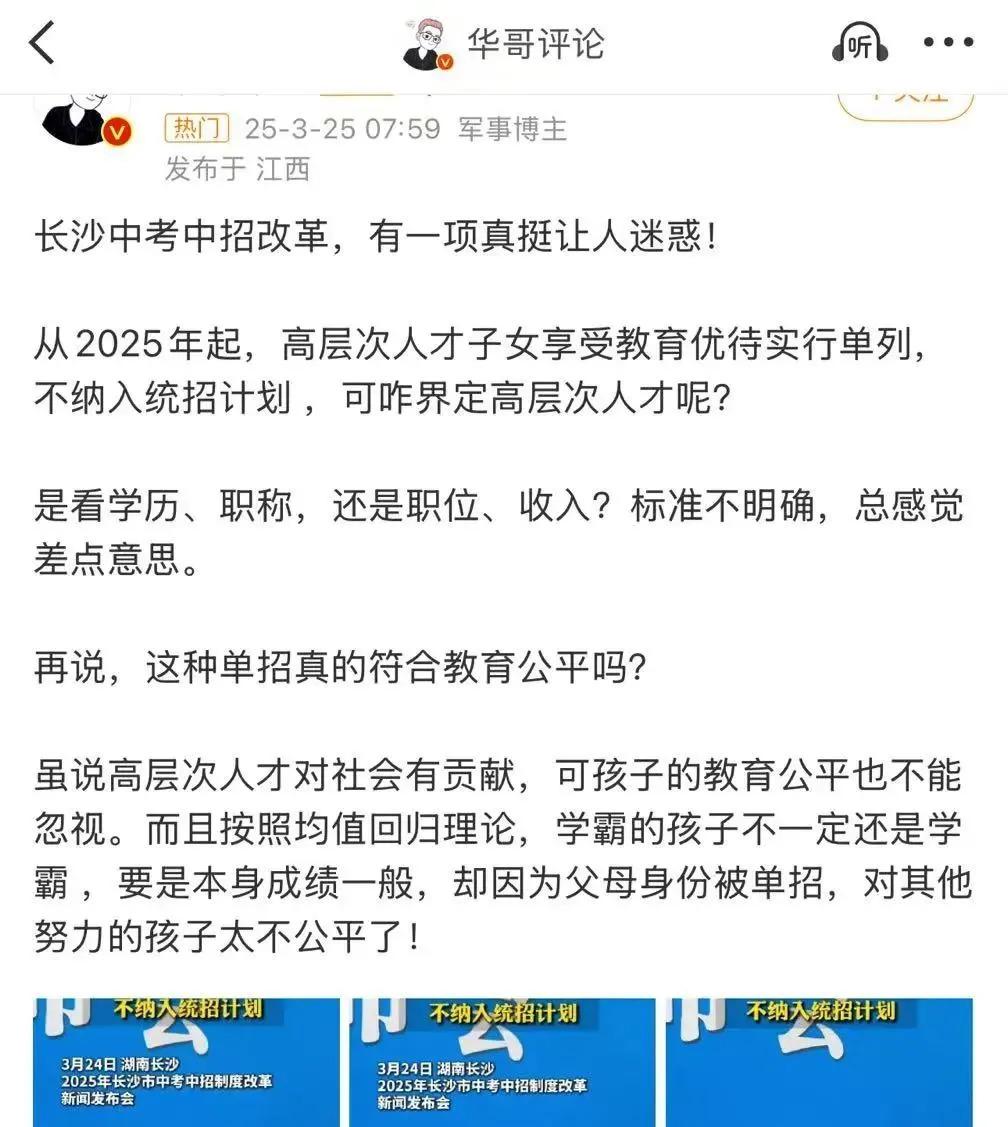This screenshot has width=1008, height=1127.
Task: Open the 热门 tag
Action: point(196,129)
